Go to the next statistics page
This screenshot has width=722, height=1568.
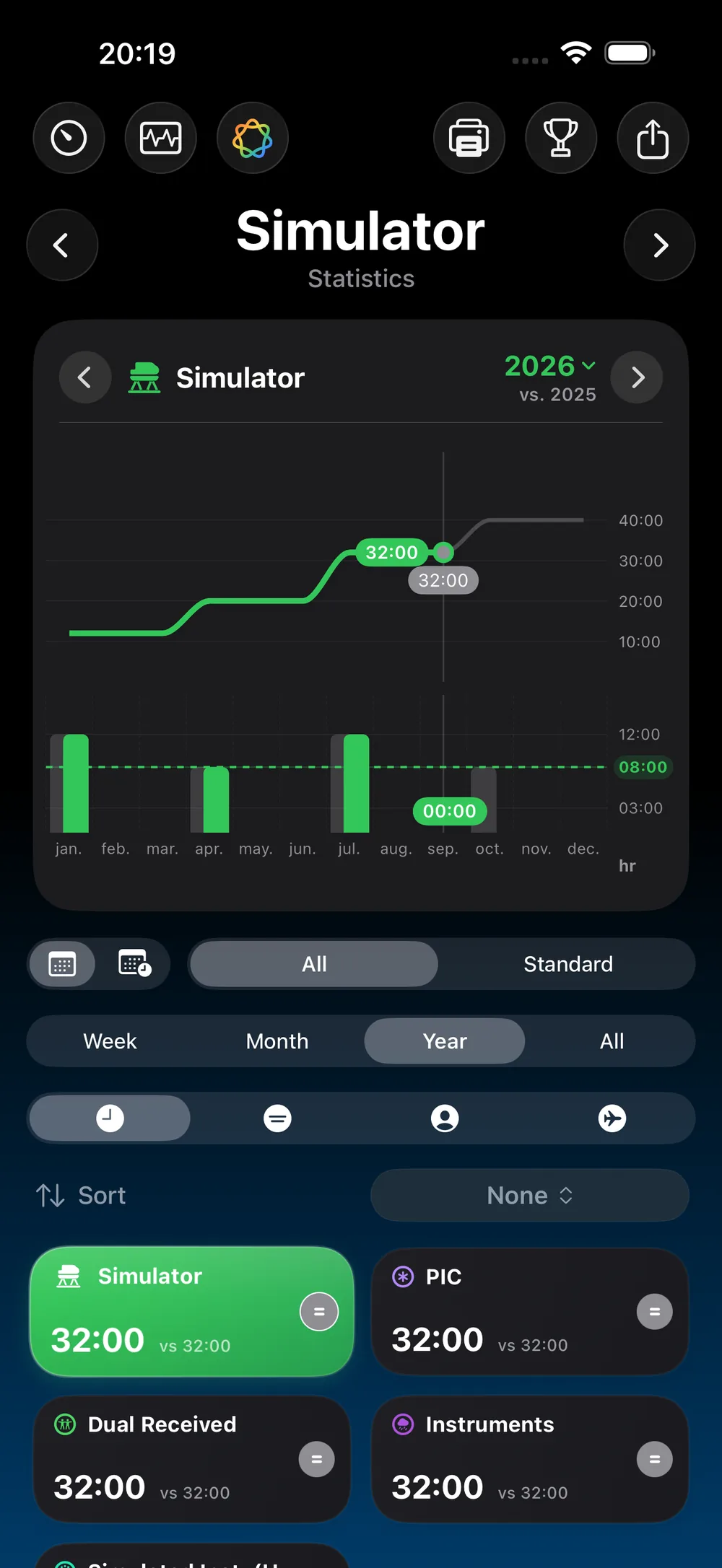pos(660,245)
